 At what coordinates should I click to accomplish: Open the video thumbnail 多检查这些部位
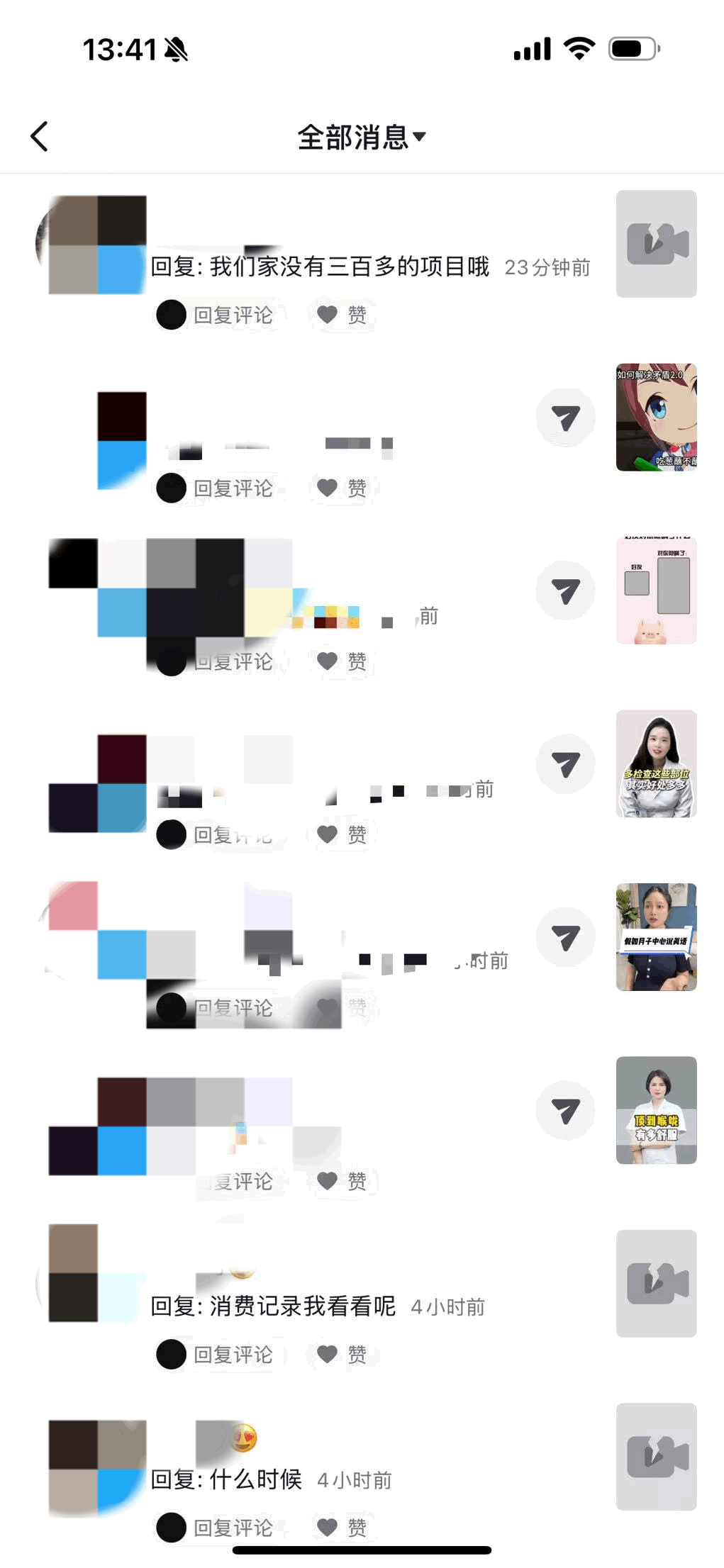pos(656,763)
